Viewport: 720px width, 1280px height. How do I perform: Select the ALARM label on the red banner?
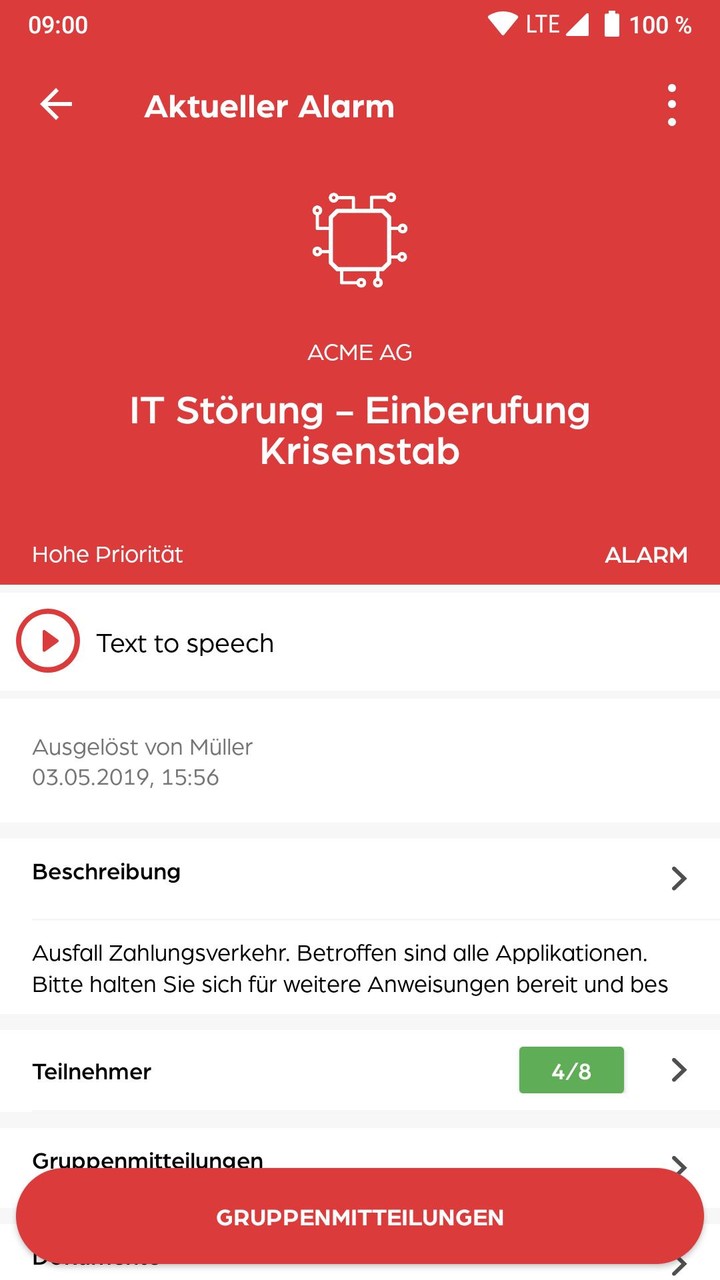[646, 554]
